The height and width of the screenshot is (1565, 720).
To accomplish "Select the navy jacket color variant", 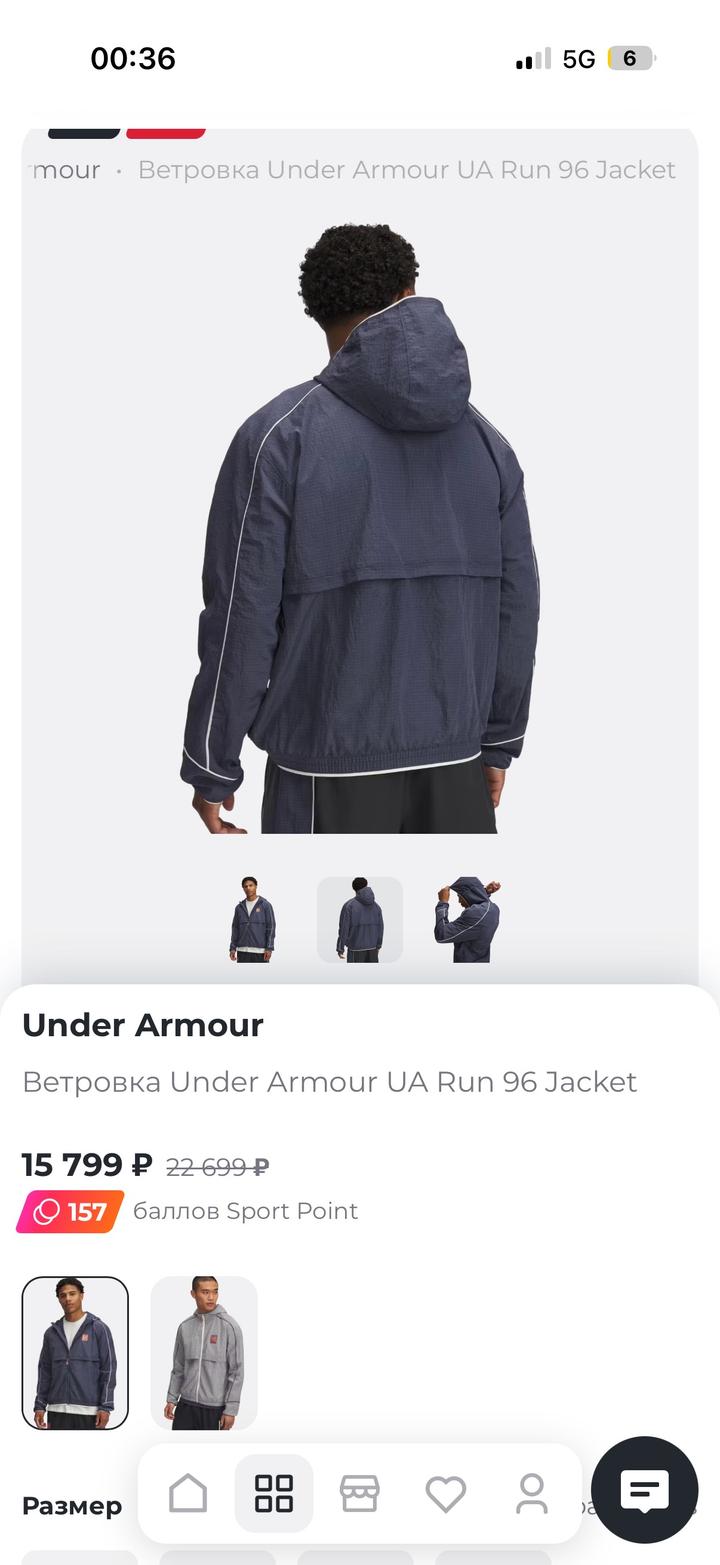I will [75, 1353].
